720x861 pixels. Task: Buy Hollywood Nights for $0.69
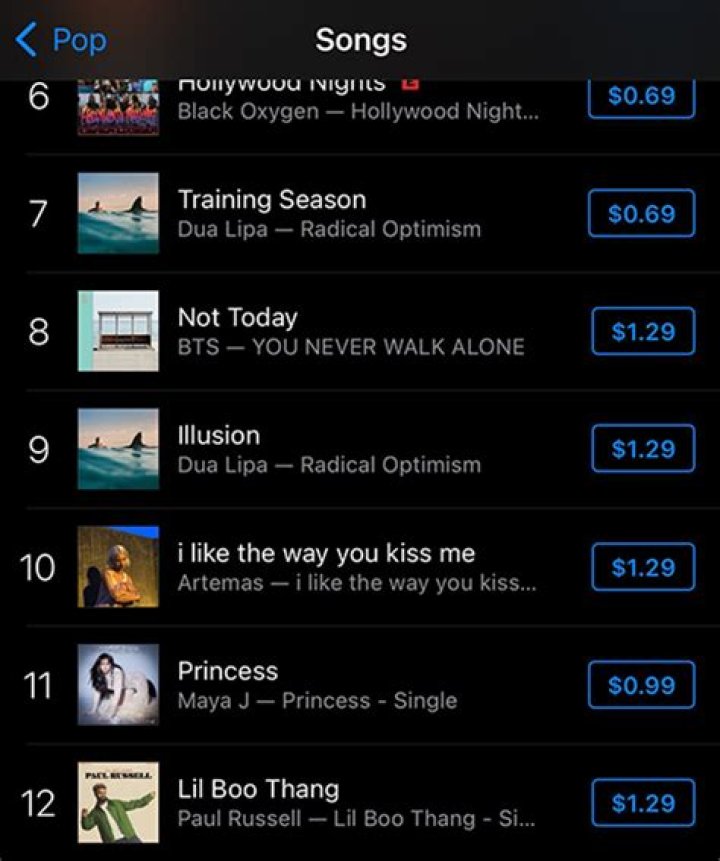click(641, 98)
